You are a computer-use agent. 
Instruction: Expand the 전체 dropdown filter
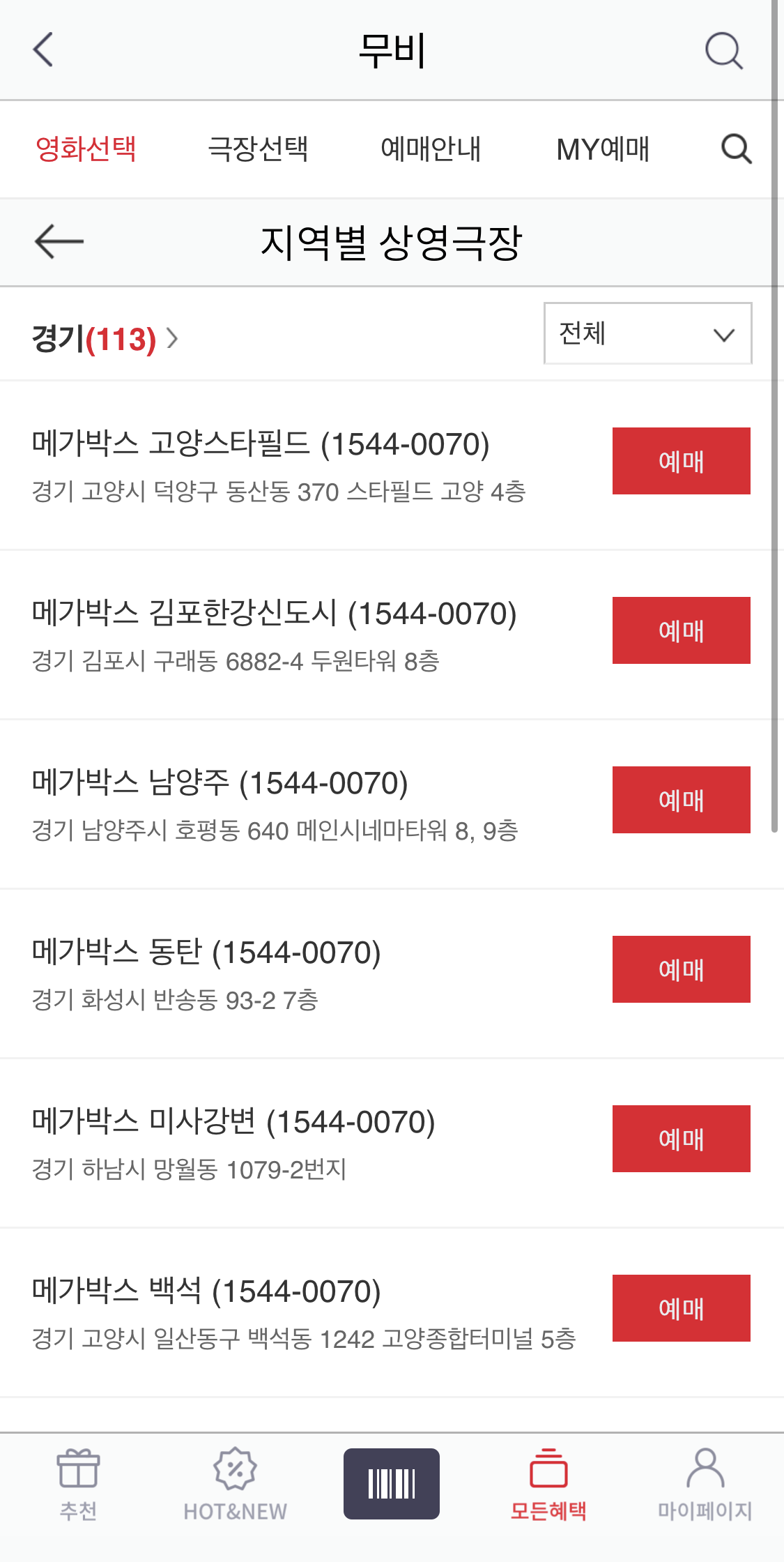(x=647, y=333)
